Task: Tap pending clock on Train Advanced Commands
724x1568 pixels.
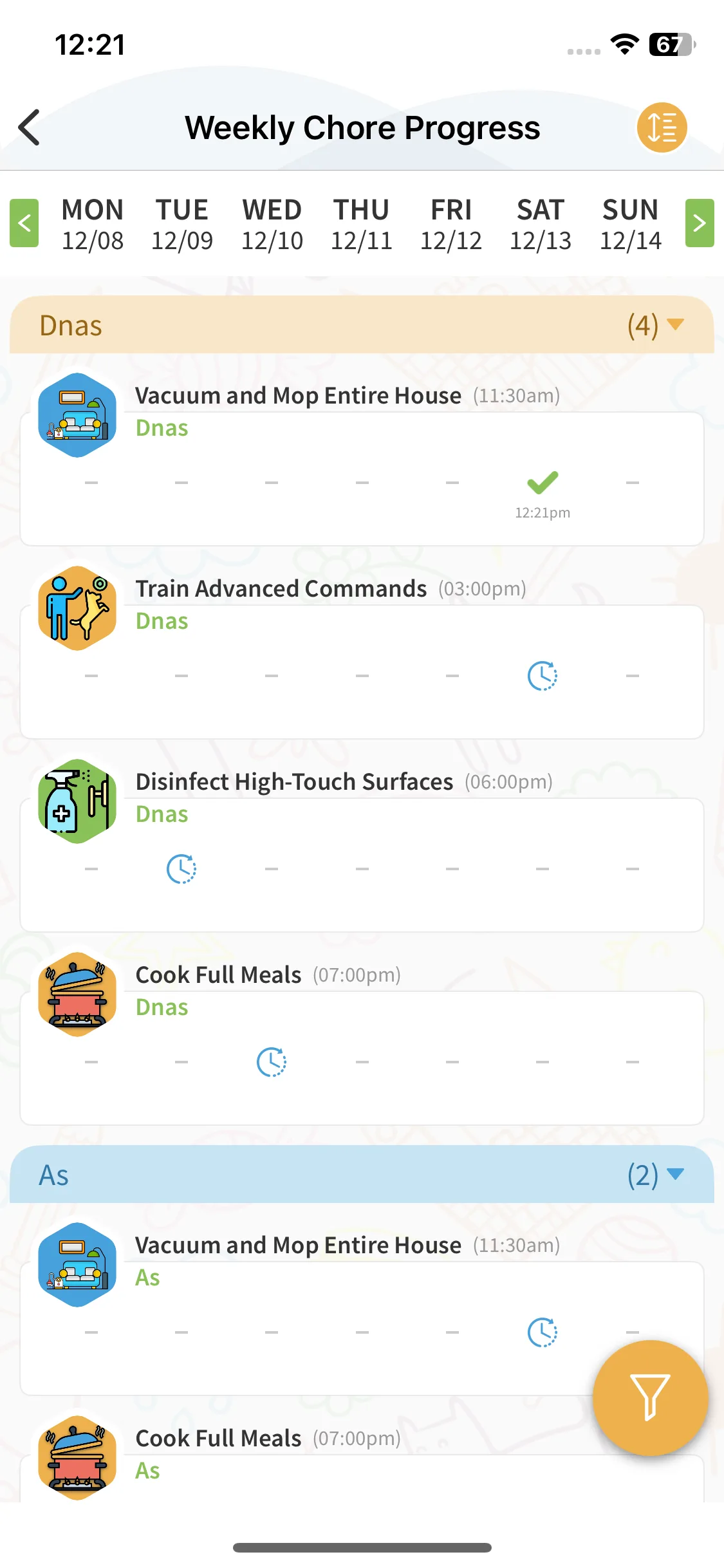Action: [x=543, y=676]
